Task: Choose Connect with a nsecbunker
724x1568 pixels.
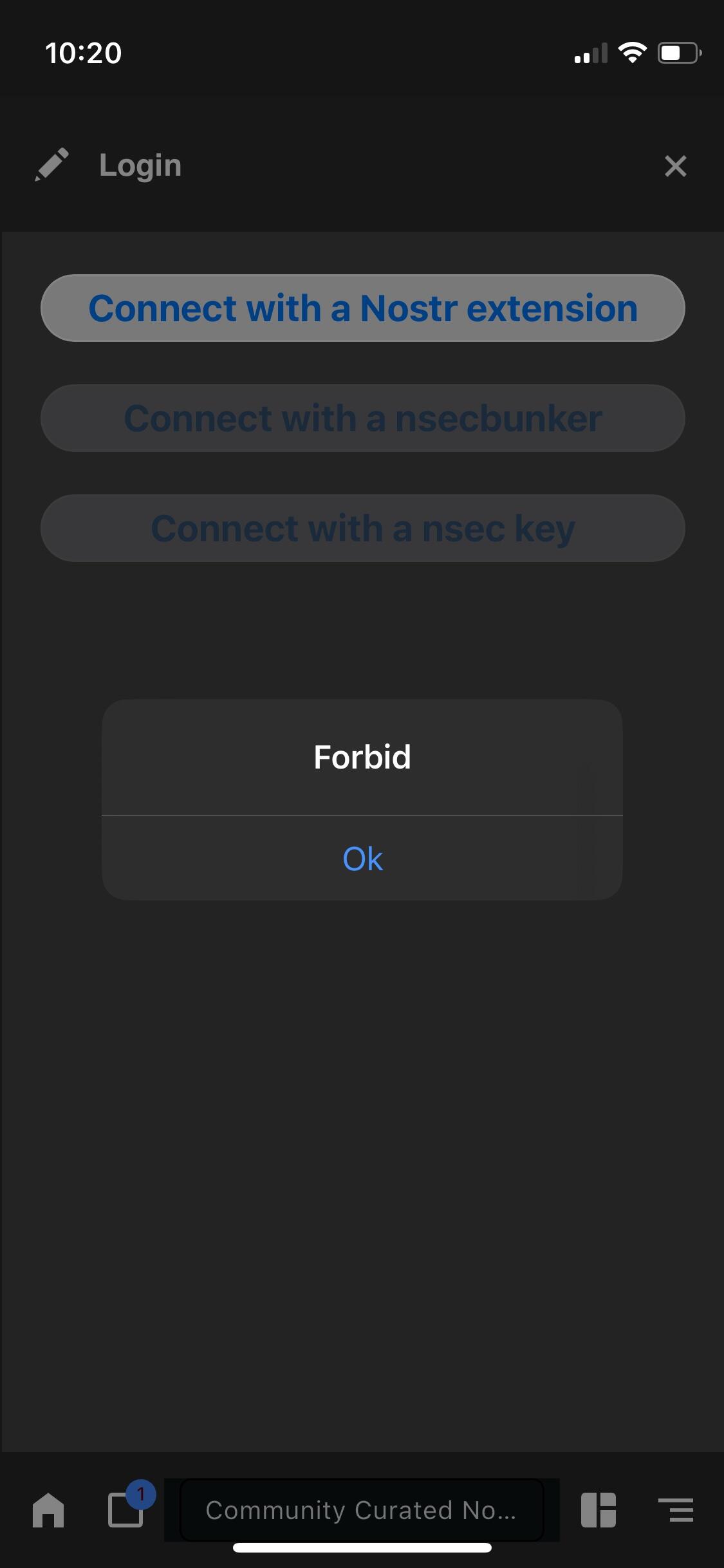Action: 362,418
